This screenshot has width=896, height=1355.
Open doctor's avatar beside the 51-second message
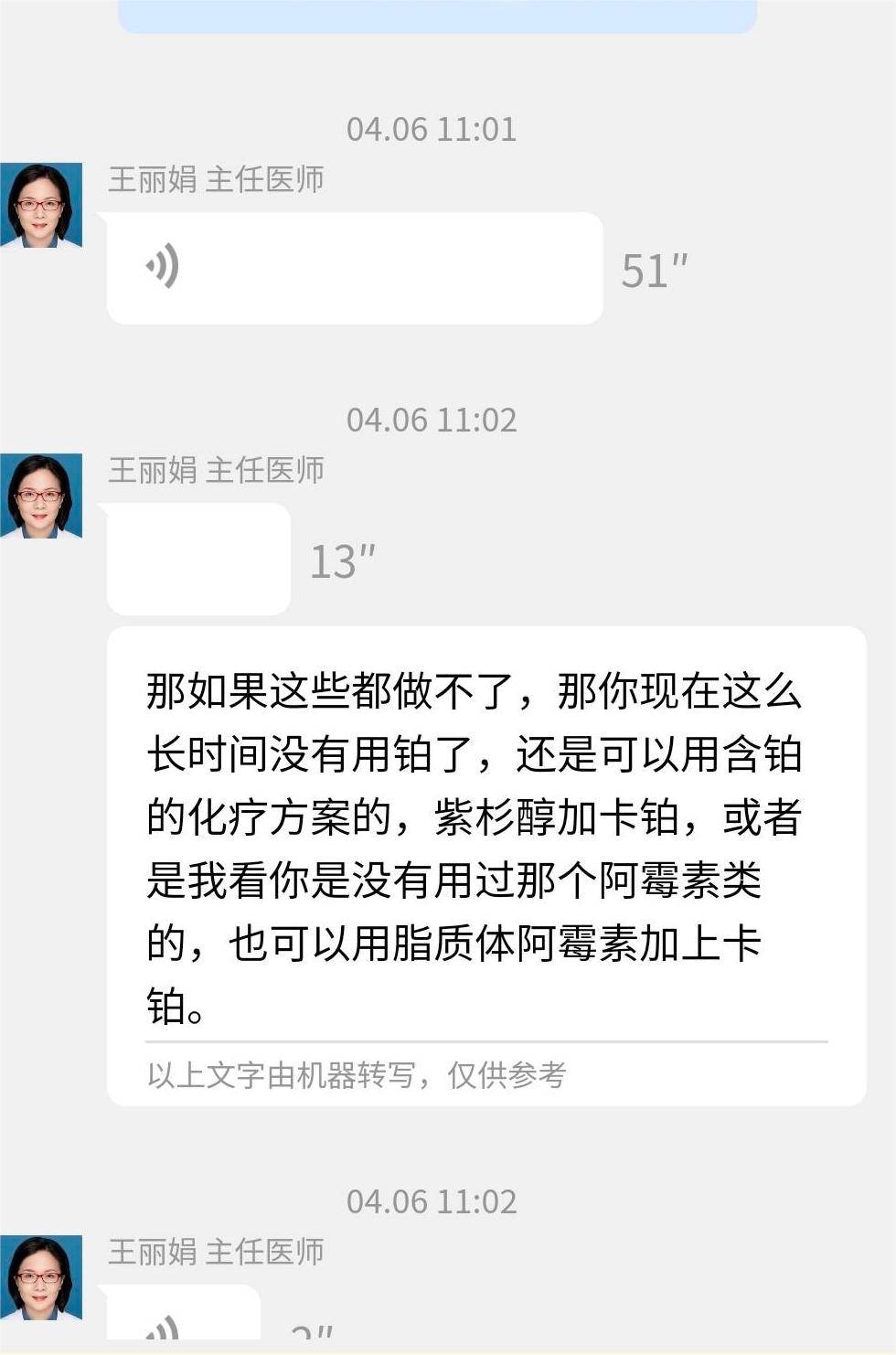(41, 206)
